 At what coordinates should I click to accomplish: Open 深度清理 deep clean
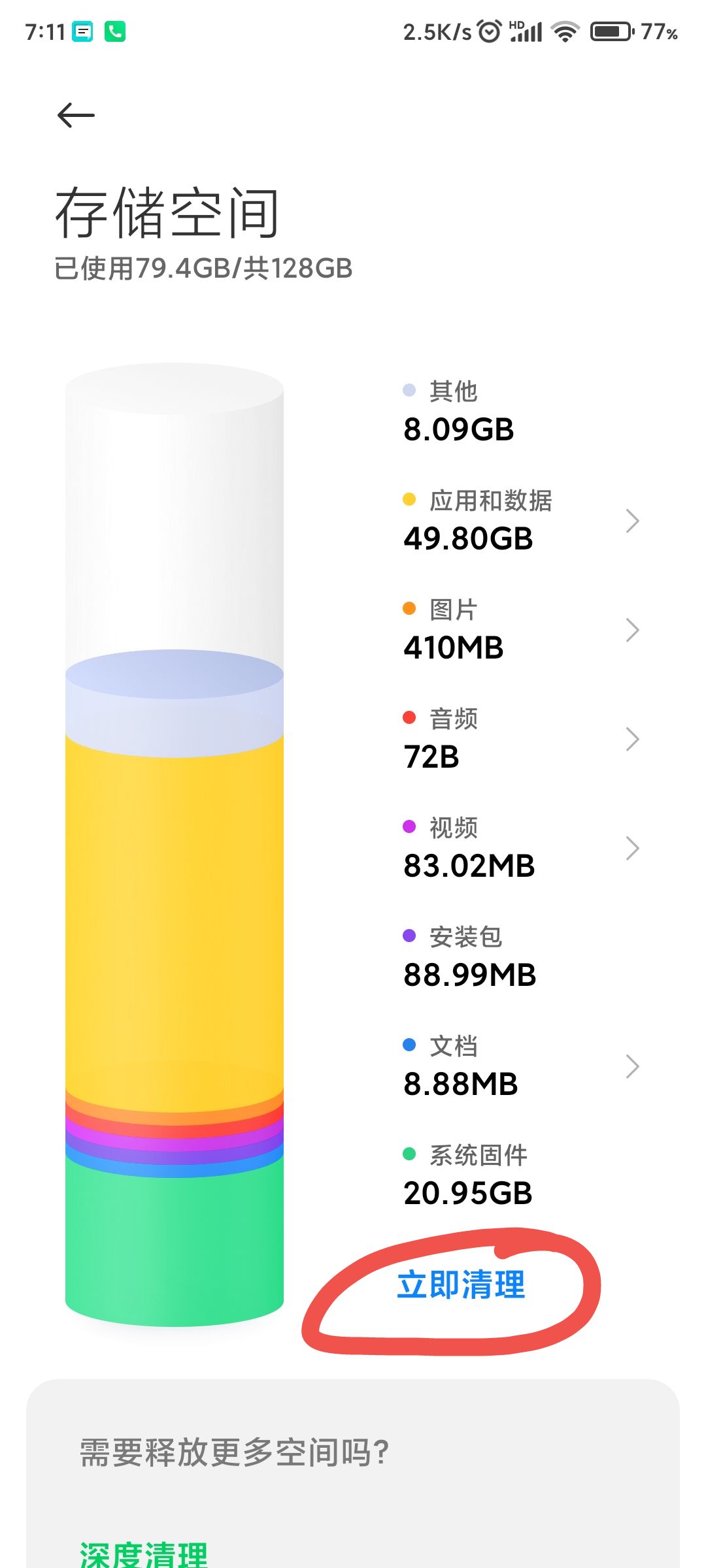(x=144, y=1555)
